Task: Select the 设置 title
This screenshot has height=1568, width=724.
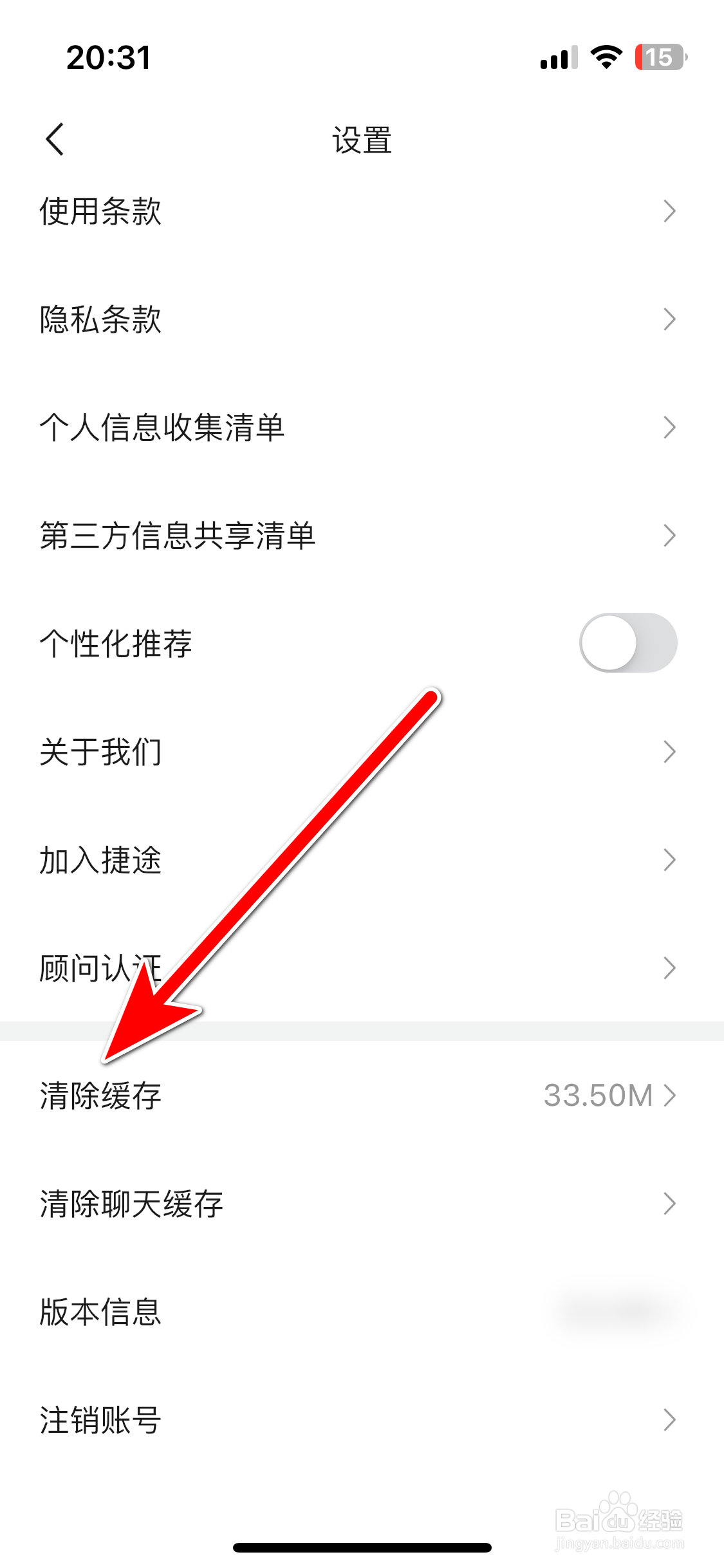Action: (362, 140)
